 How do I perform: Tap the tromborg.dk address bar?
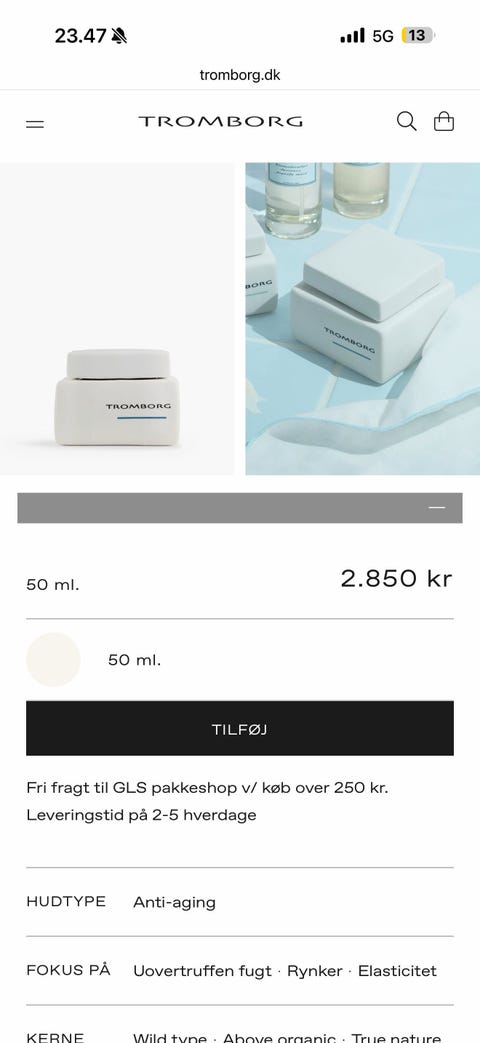[240, 75]
